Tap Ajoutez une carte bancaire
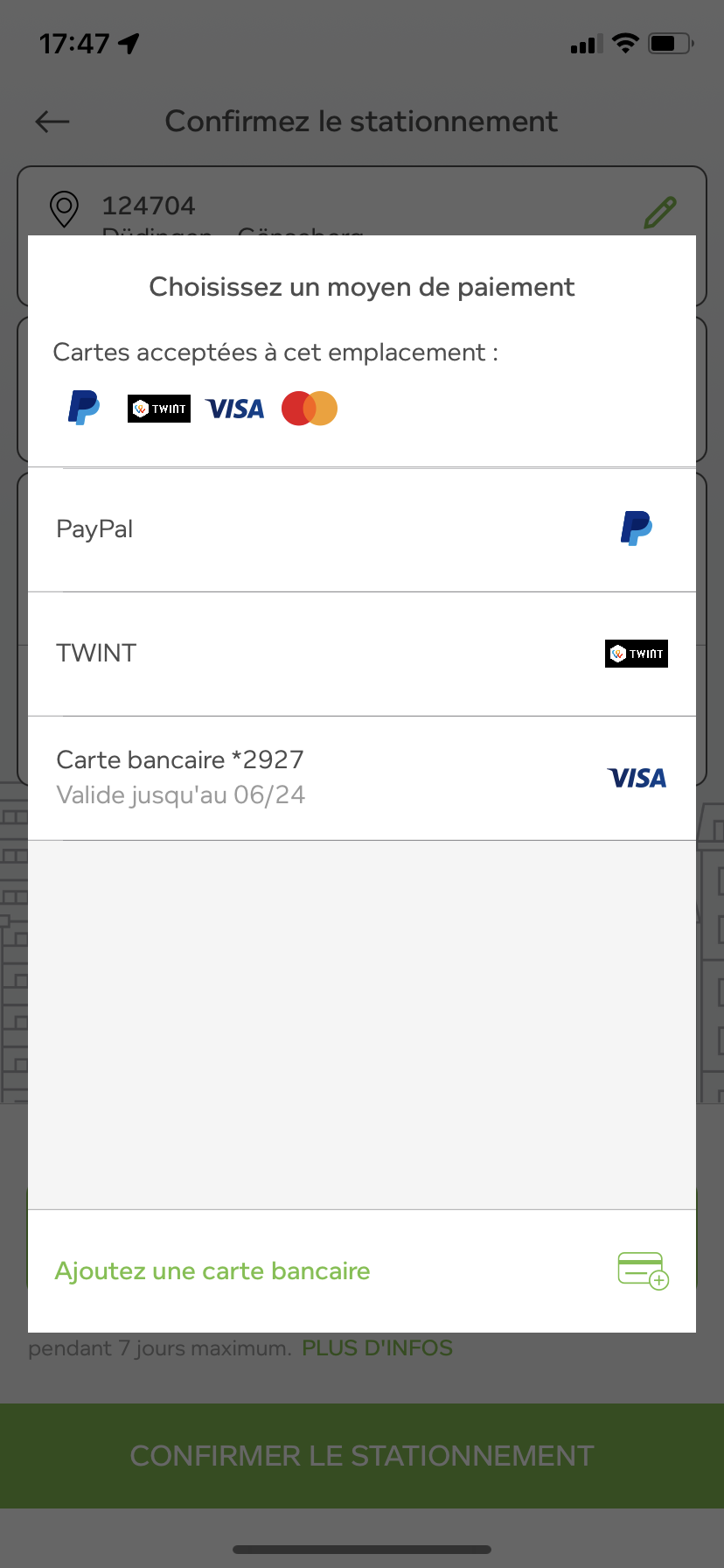The image size is (724, 1568). 361,1270
